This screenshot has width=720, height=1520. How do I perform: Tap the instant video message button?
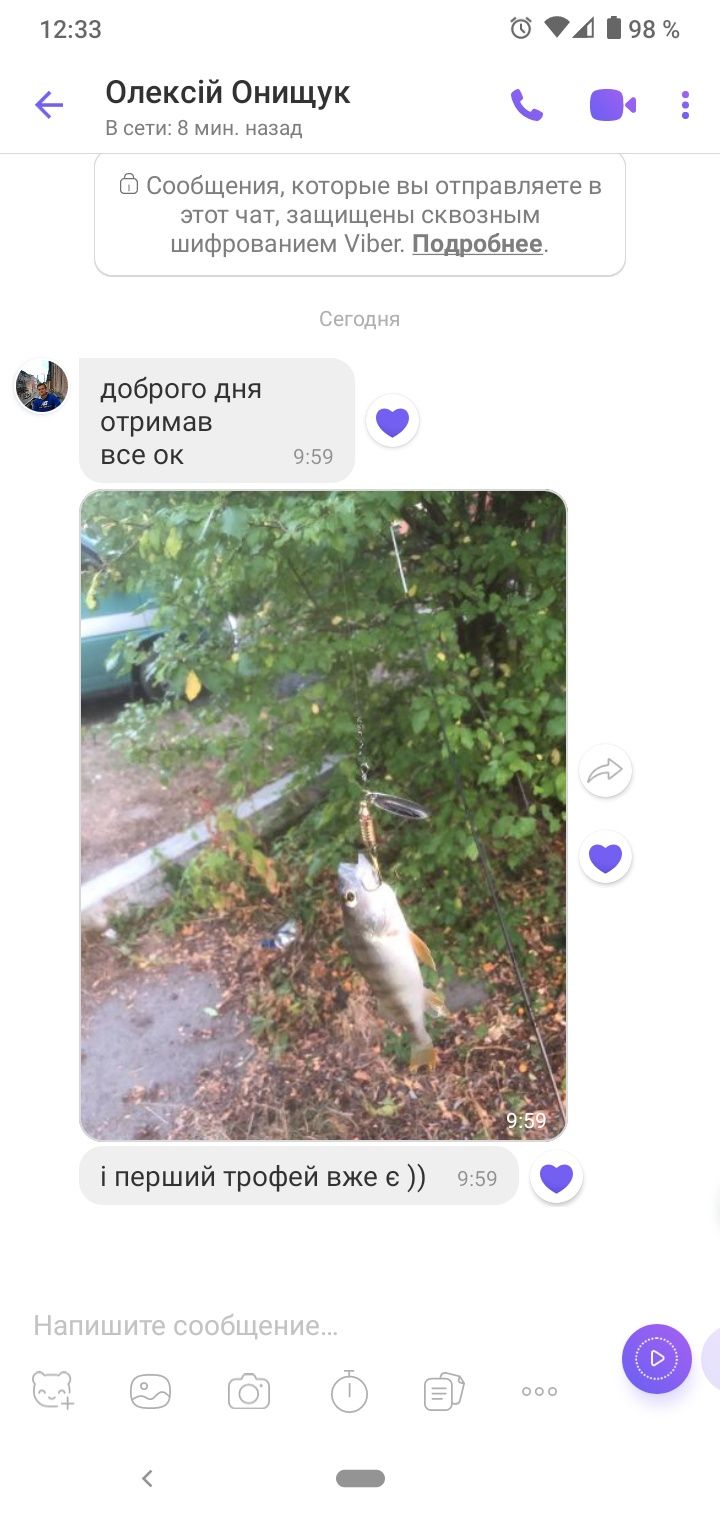[657, 1358]
